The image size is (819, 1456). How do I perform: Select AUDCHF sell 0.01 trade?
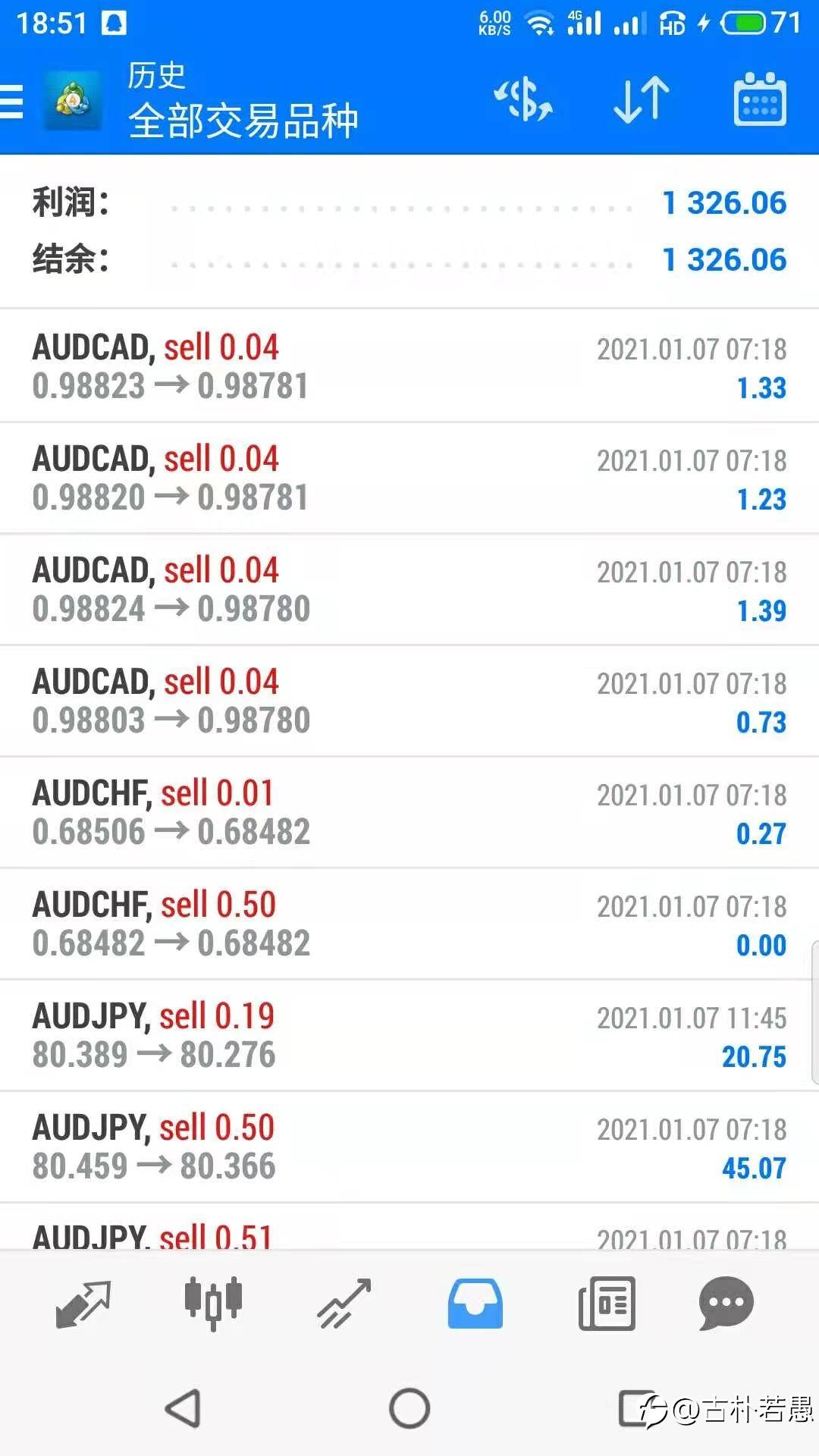click(409, 813)
